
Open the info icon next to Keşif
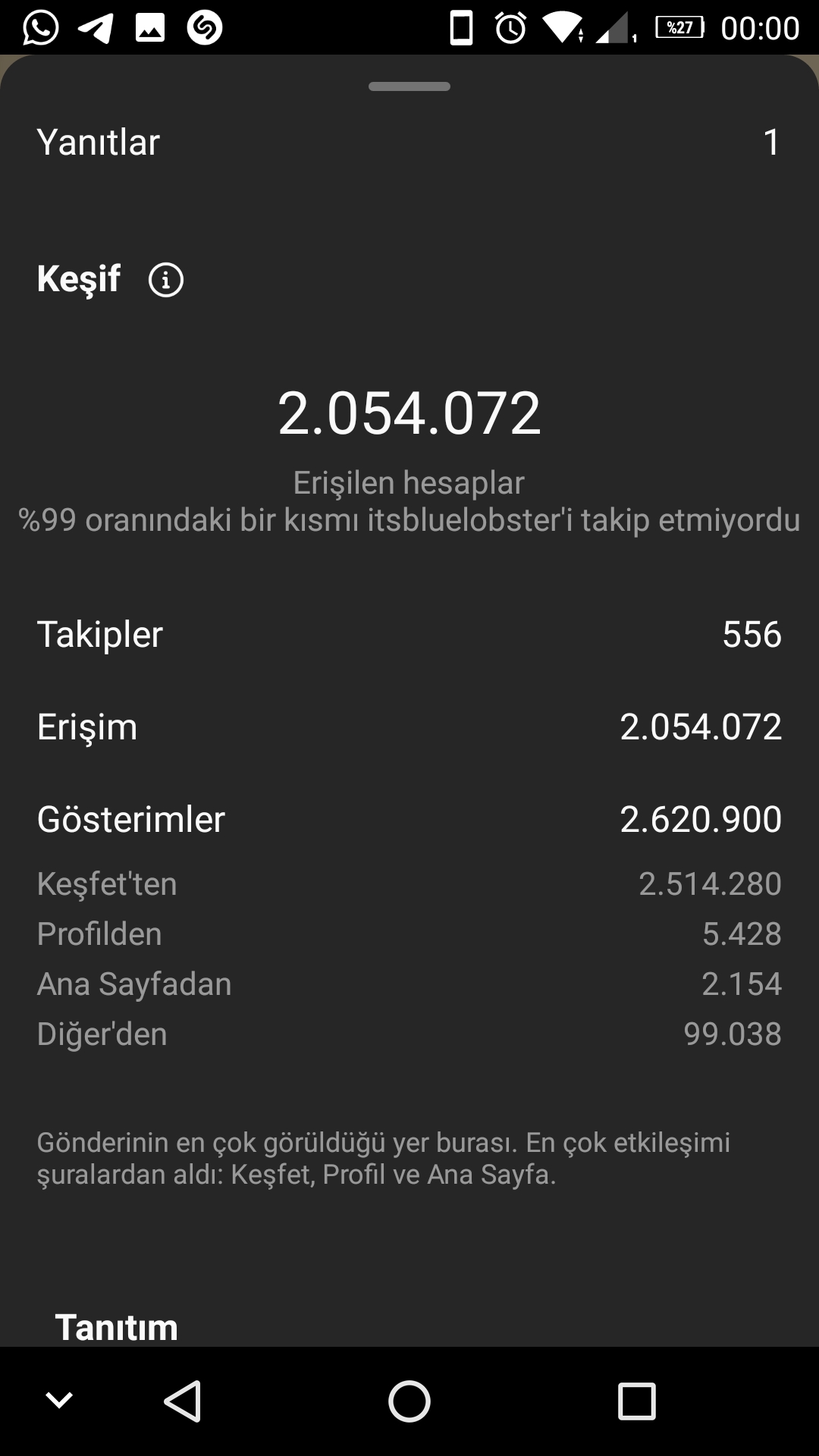tap(166, 280)
